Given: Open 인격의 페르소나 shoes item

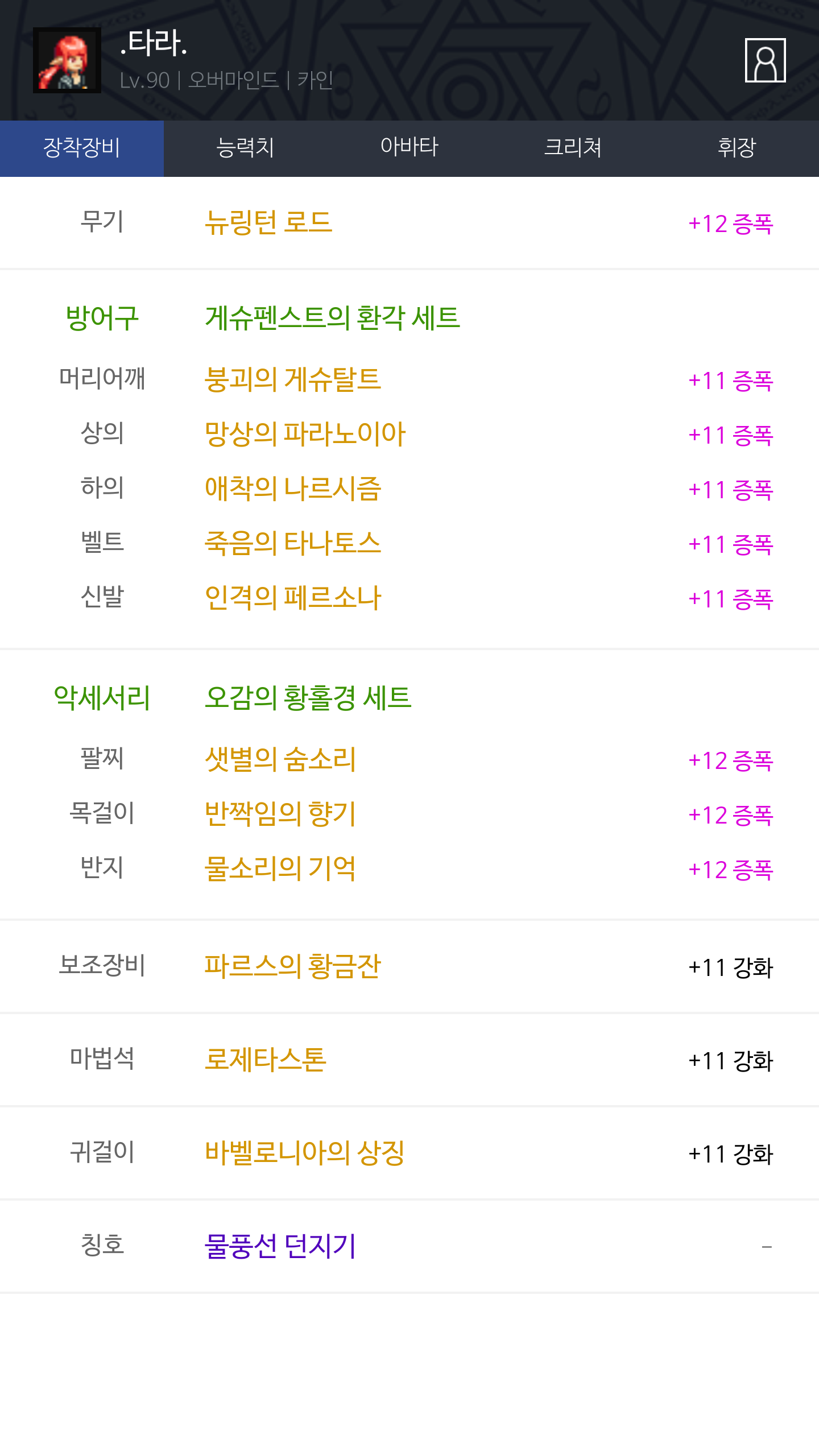Looking at the screenshot, I should [293, 598].
